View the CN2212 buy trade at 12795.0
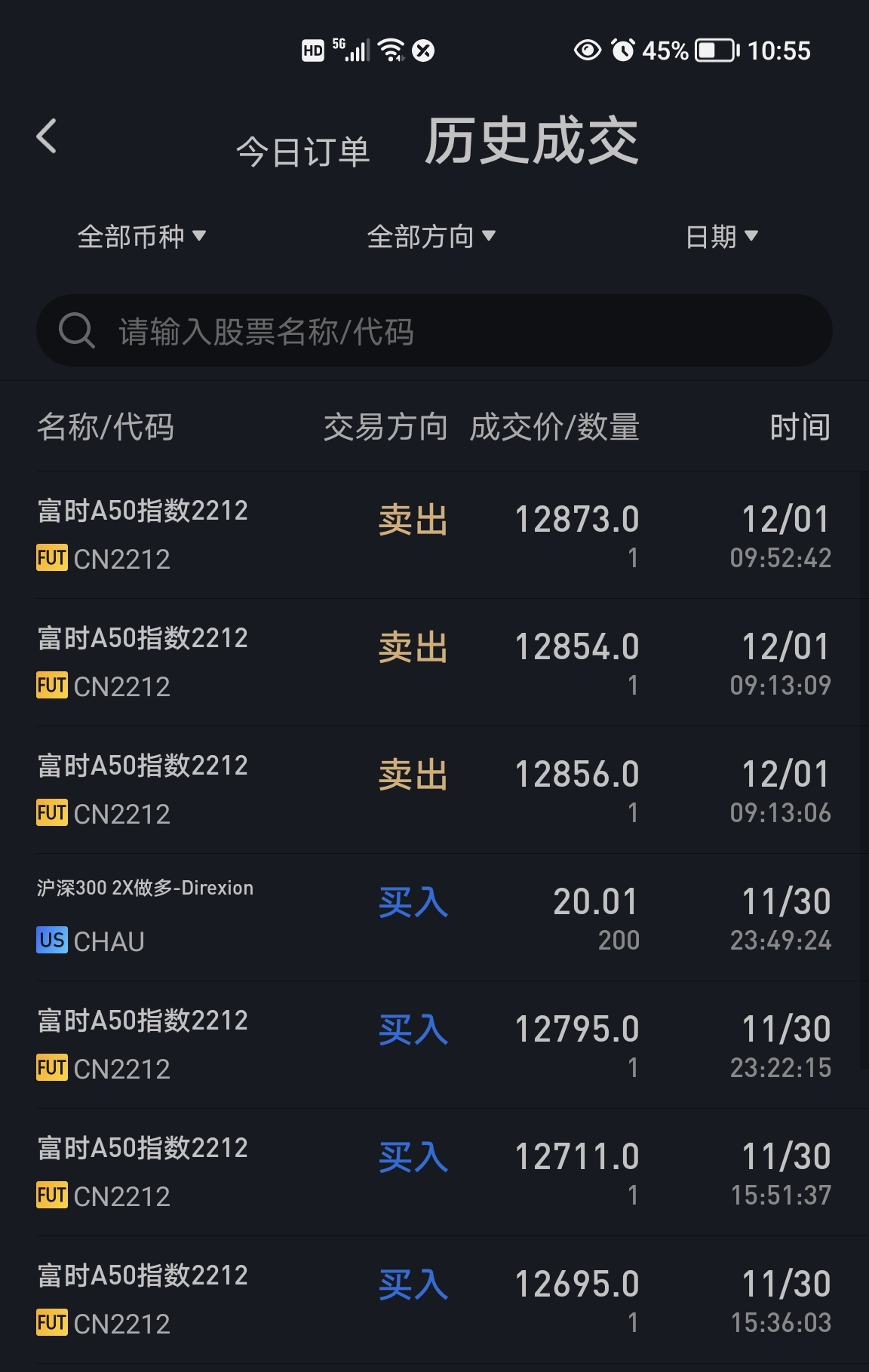 [434, 1045]
